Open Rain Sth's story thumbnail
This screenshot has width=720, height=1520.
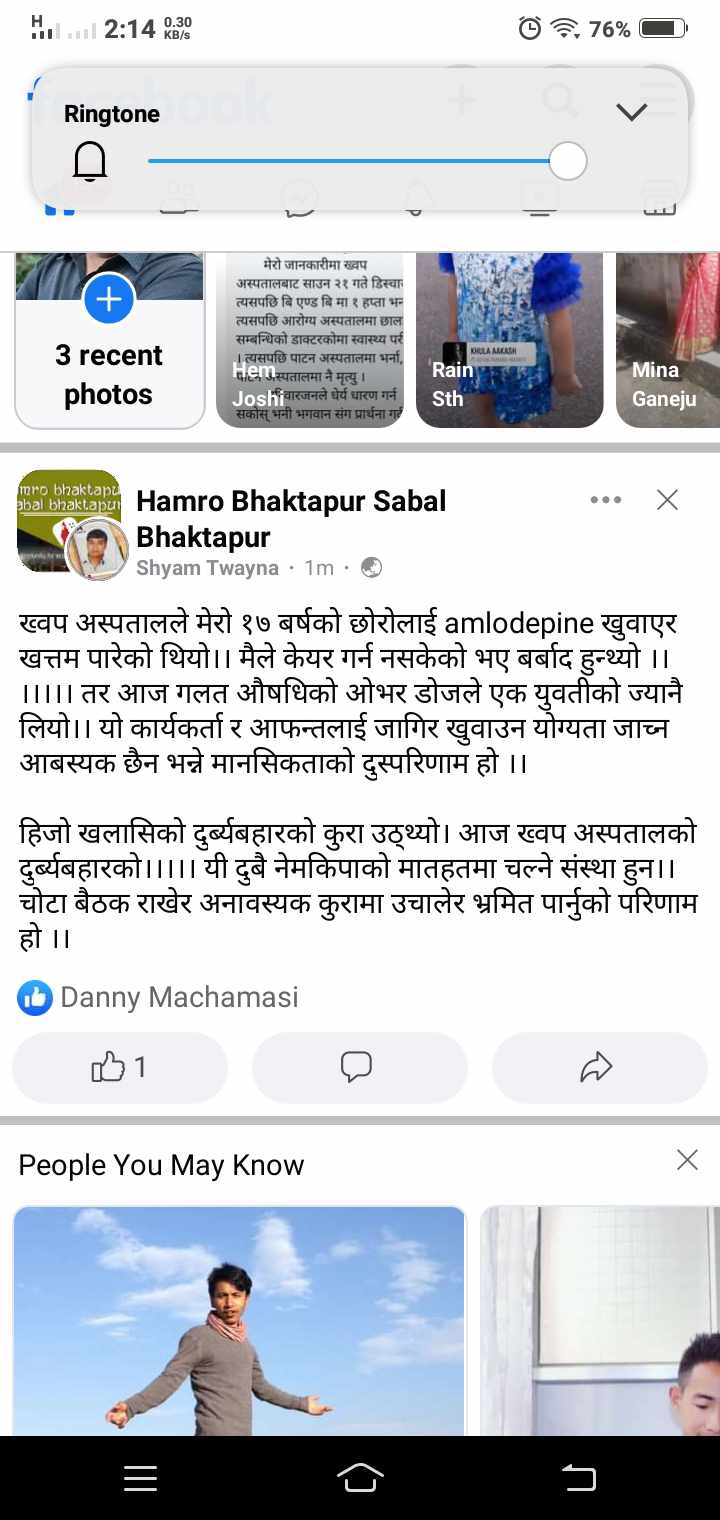coord(509,338)
